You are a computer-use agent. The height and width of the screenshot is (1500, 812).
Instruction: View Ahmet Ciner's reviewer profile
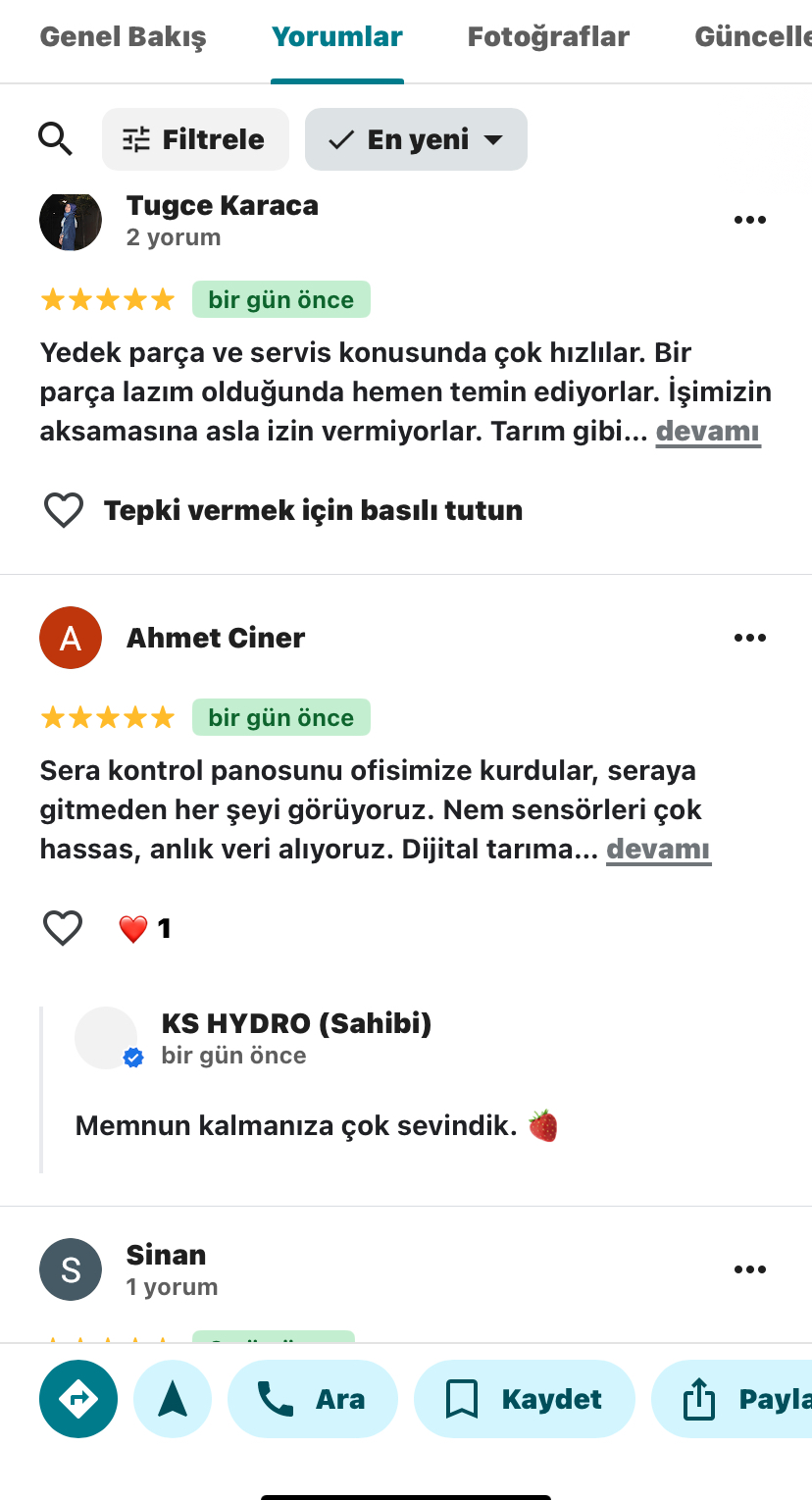[215, 638]
